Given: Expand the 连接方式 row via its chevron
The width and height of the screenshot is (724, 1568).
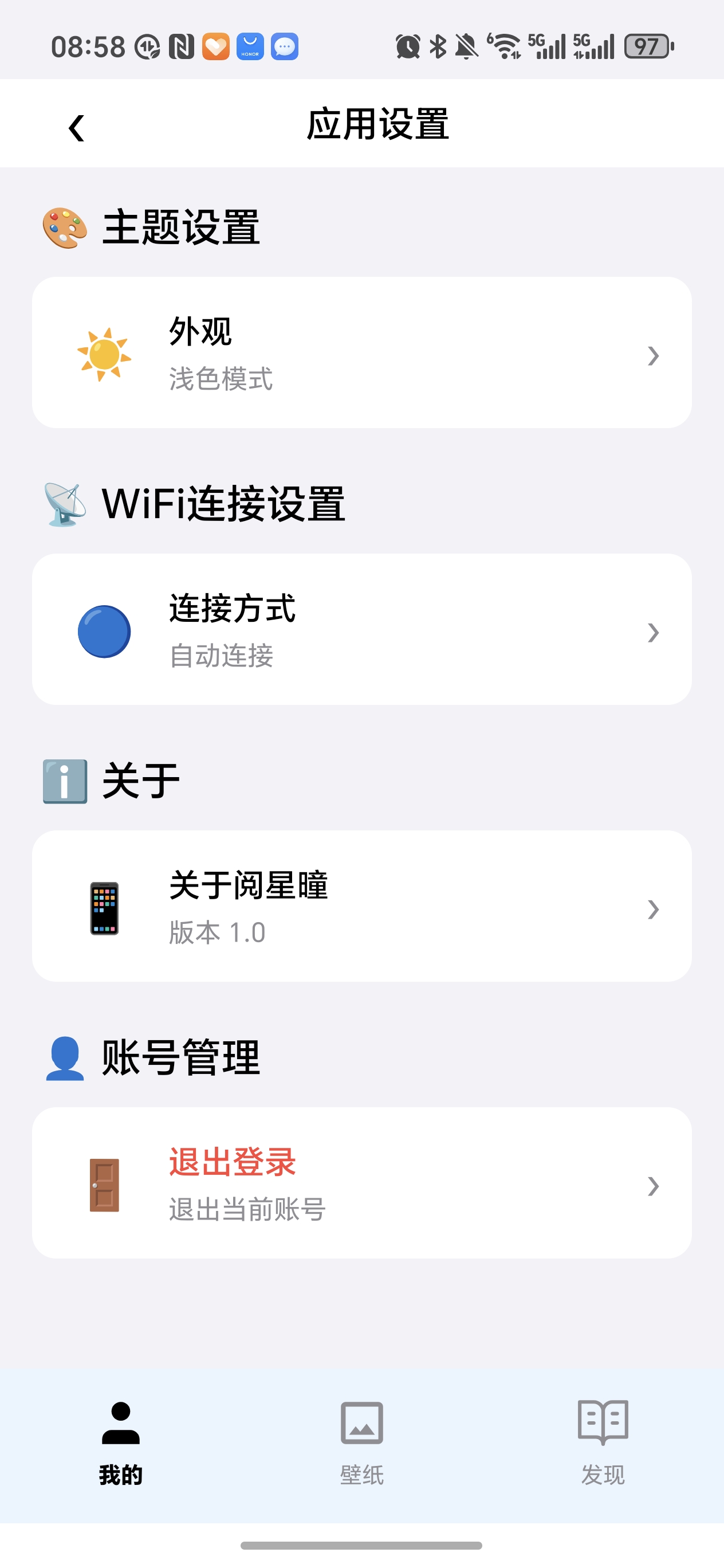Looking at the screenshot, I should pos(653,633).
